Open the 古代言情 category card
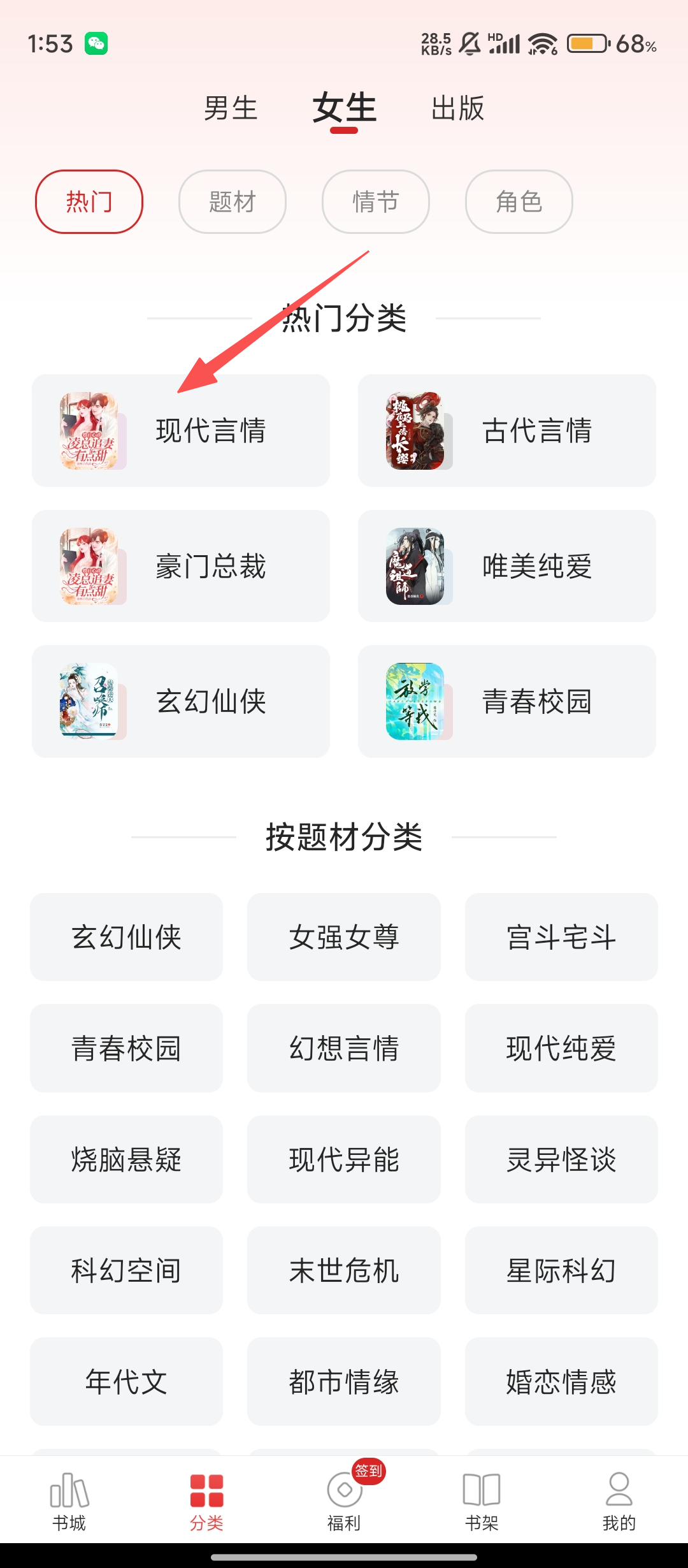This screenshot has width=688, height=1568. click(x=507, y=431)
